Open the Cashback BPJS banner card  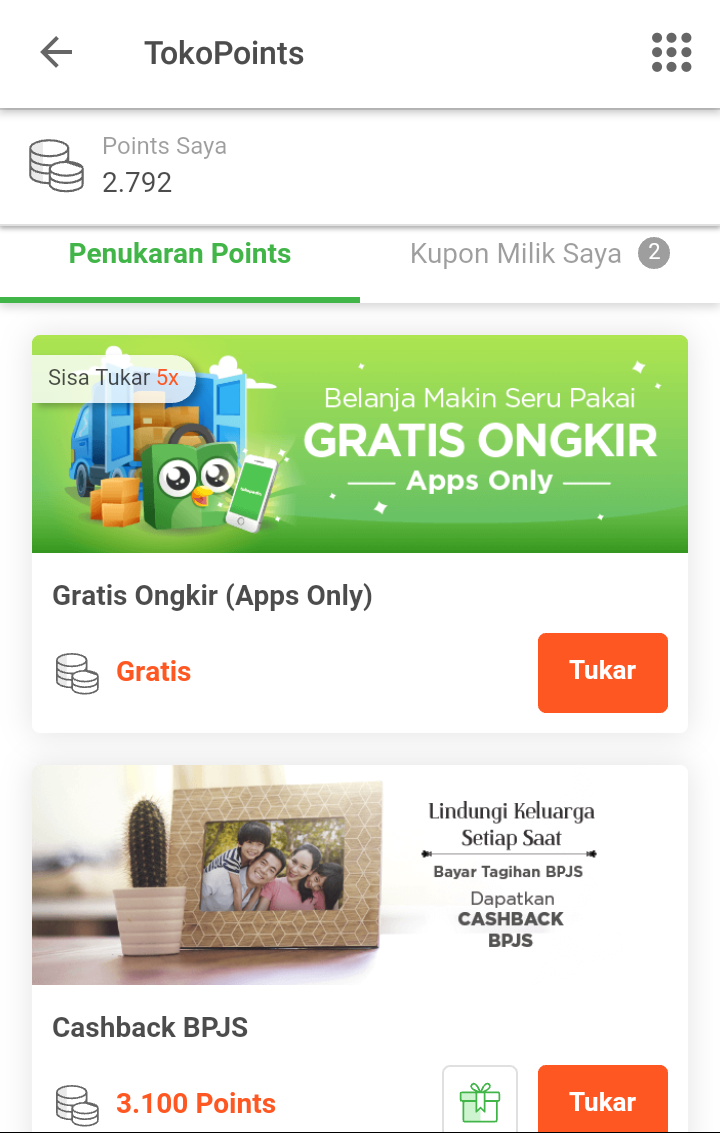[360, 875]
